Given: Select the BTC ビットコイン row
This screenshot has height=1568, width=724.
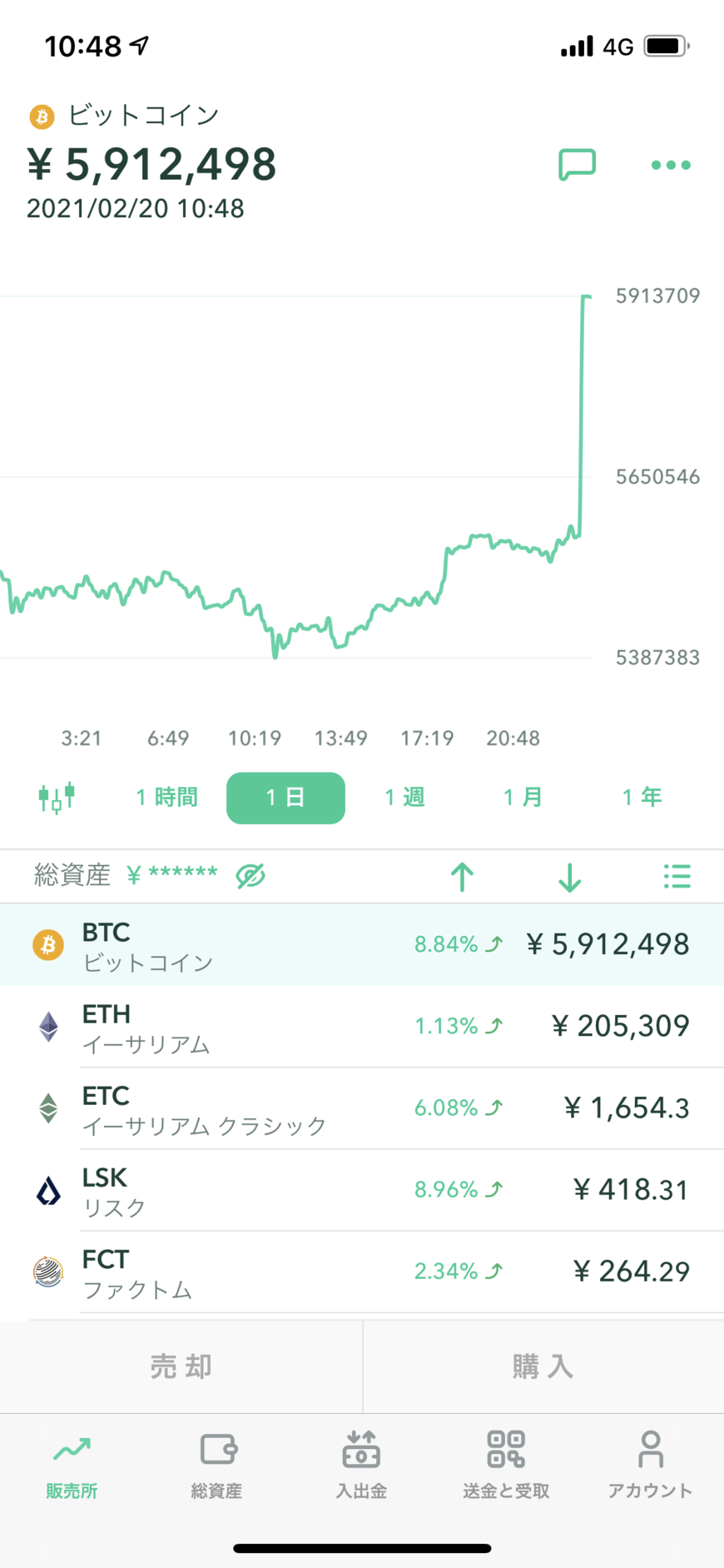Looking at the screenshot, I should (x=362, y=945).
